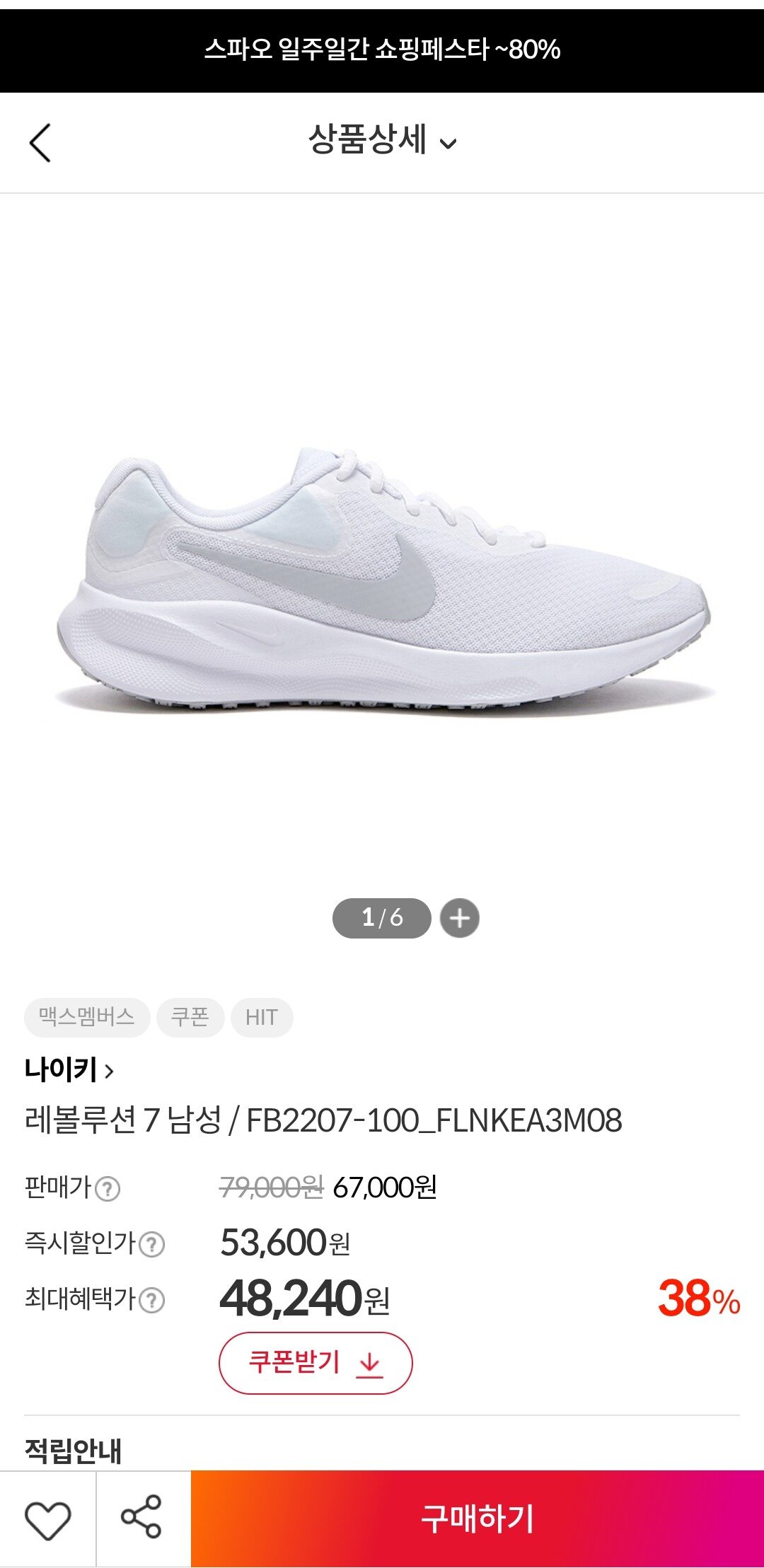764x1568 pixels.
Task: Enlarge image with the plus icon
Action: (x=460, y=918)
